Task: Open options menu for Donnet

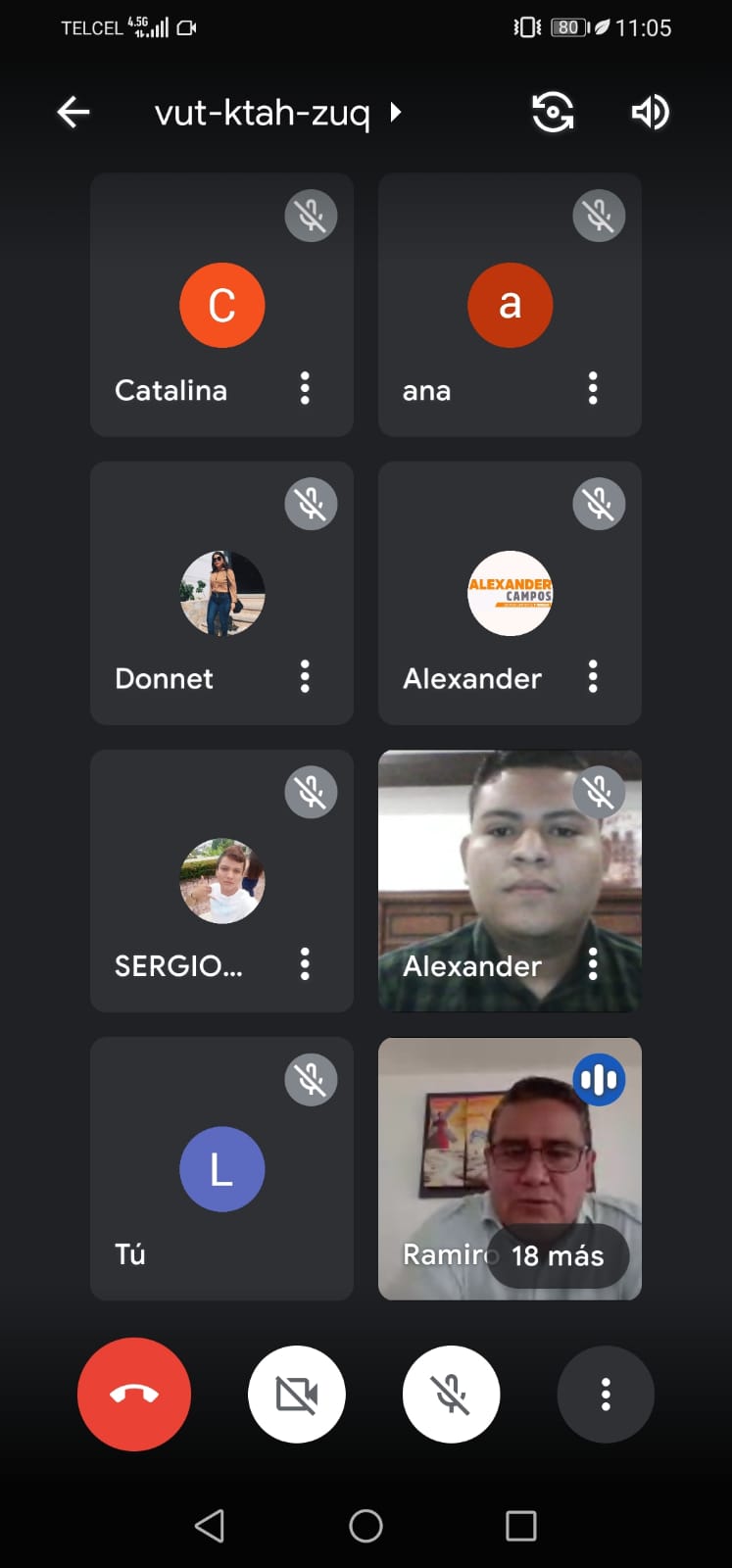Action: coord(305,677)
